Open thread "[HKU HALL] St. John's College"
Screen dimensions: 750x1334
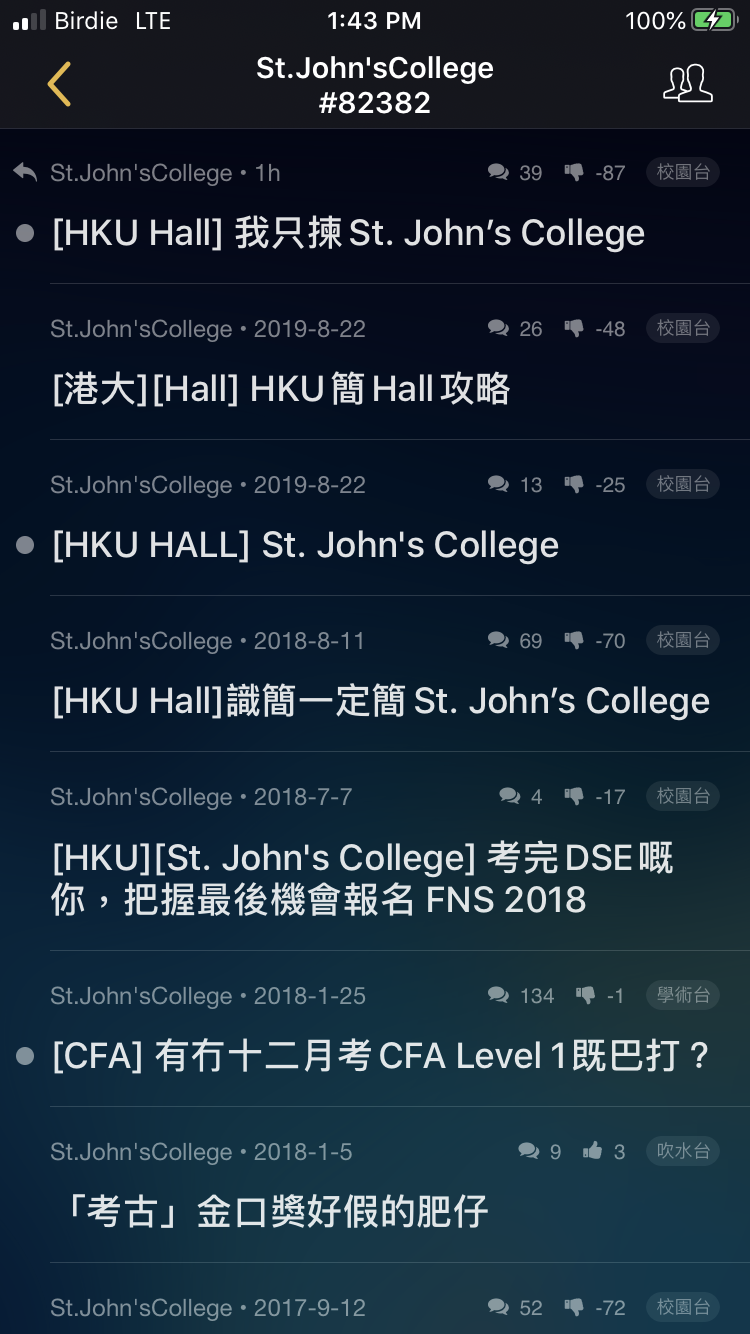point(305,545)
